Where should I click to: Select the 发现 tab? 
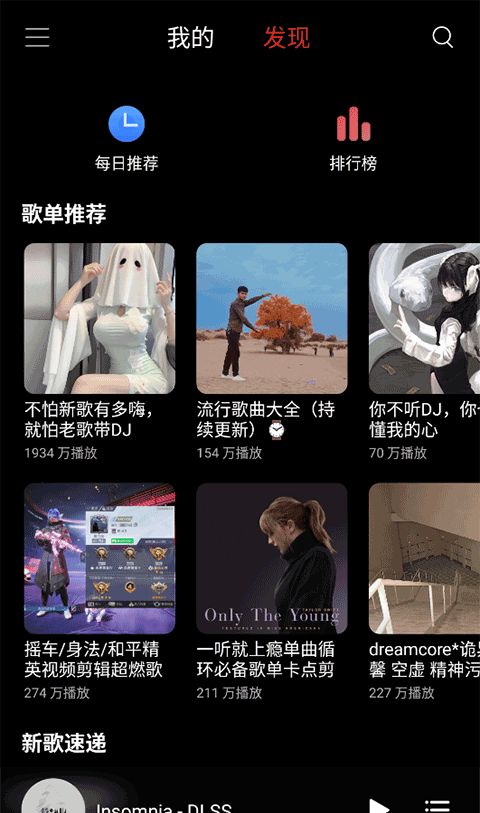(x=287, y=38)
